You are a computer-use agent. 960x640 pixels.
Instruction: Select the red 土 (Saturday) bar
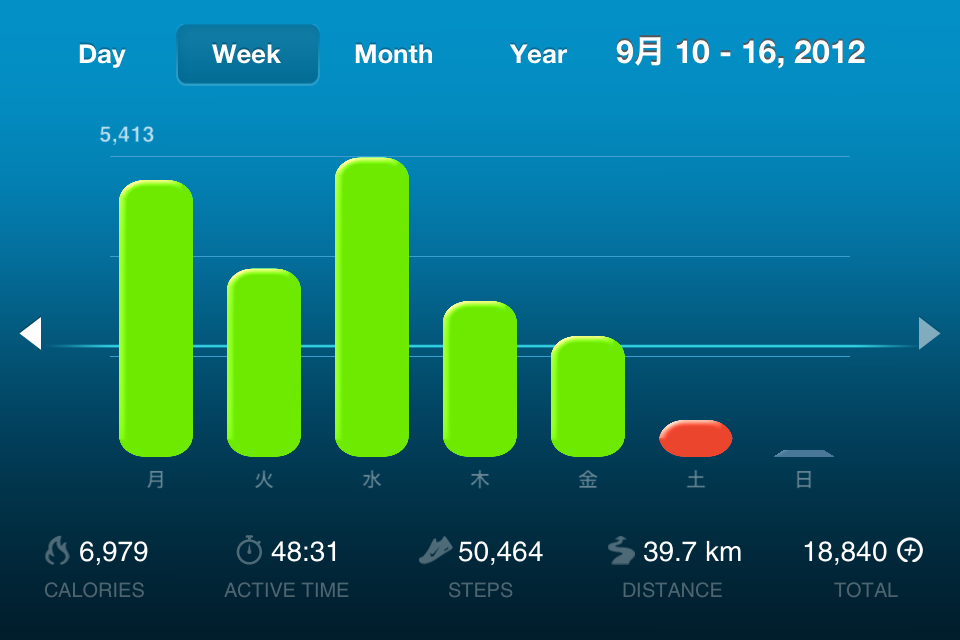coord(696,438)
